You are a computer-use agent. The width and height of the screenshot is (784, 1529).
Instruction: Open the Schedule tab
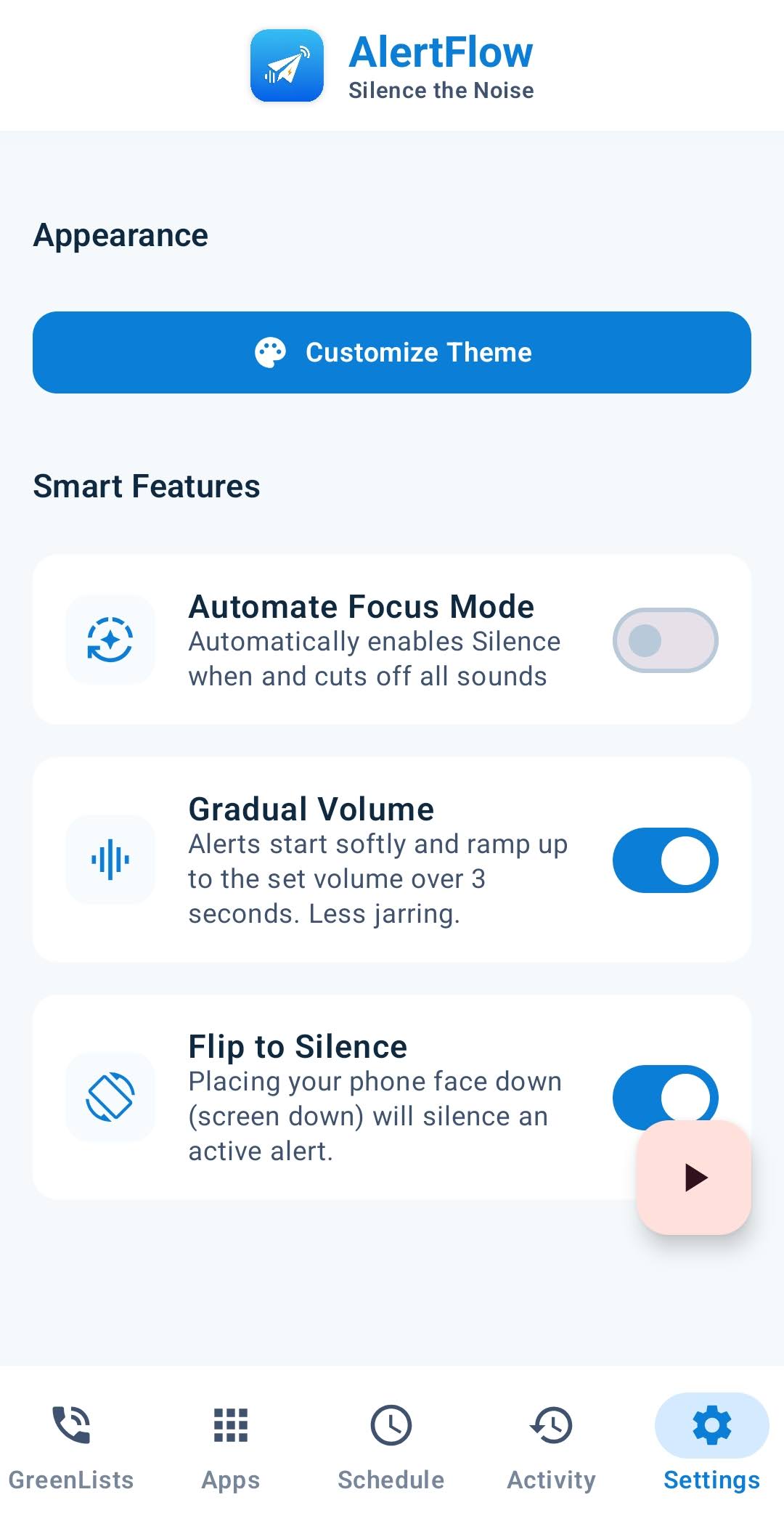click(x=391, y=1452)
